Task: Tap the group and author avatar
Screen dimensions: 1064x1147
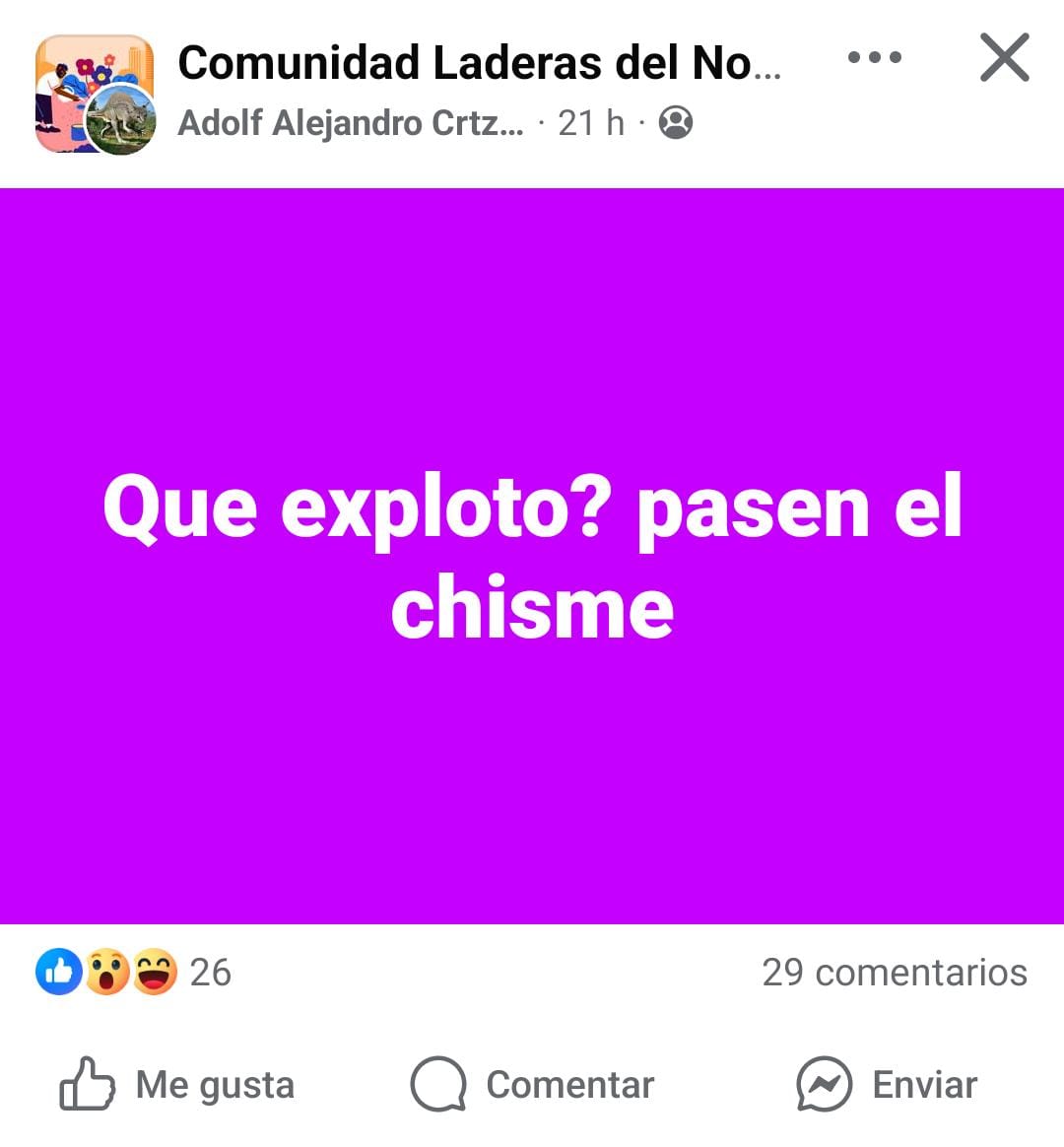Action: (x=95, y=95)
